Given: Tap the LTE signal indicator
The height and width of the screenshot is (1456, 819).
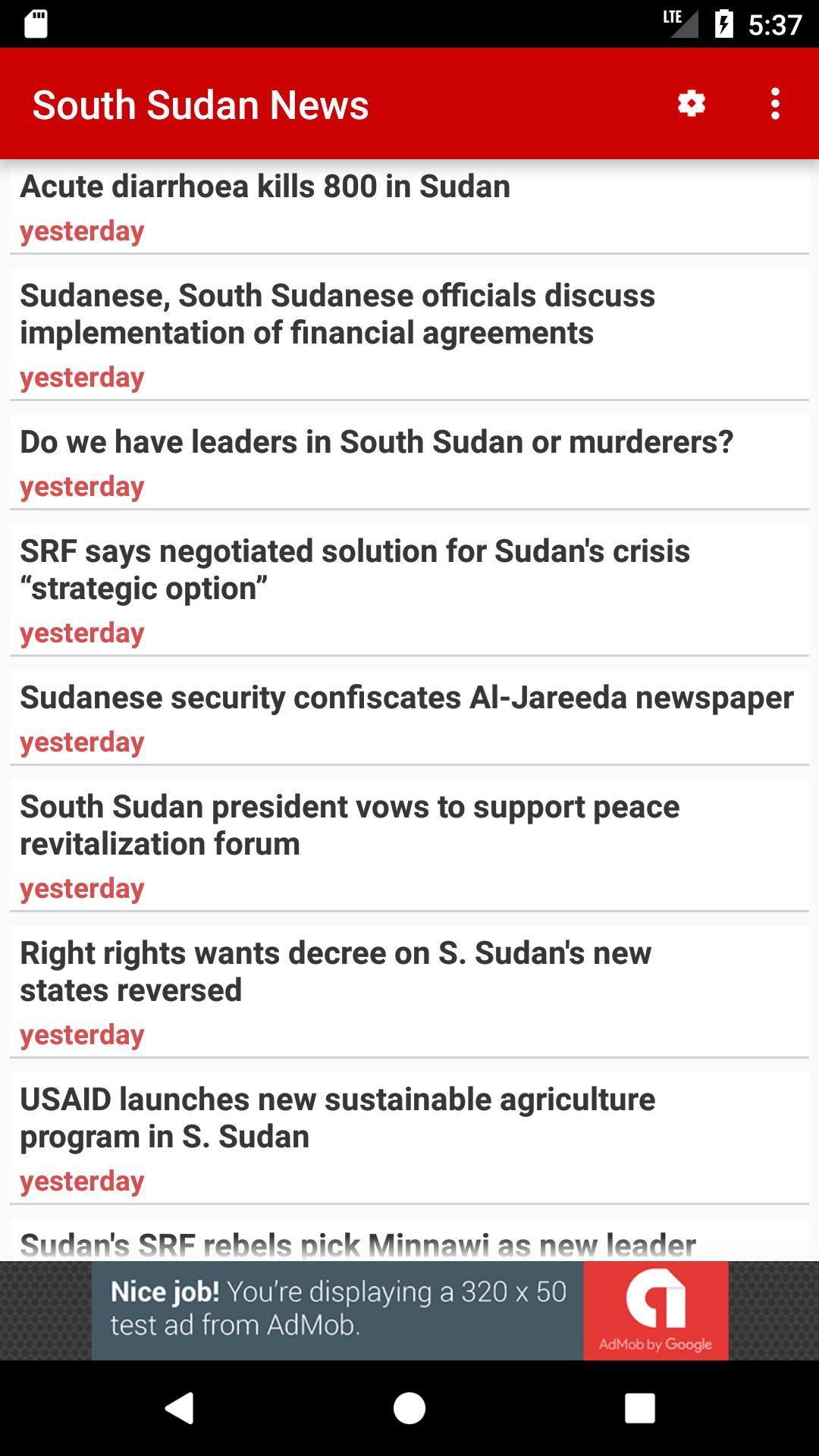Looking at the screenshot, I should pos(681,22).
